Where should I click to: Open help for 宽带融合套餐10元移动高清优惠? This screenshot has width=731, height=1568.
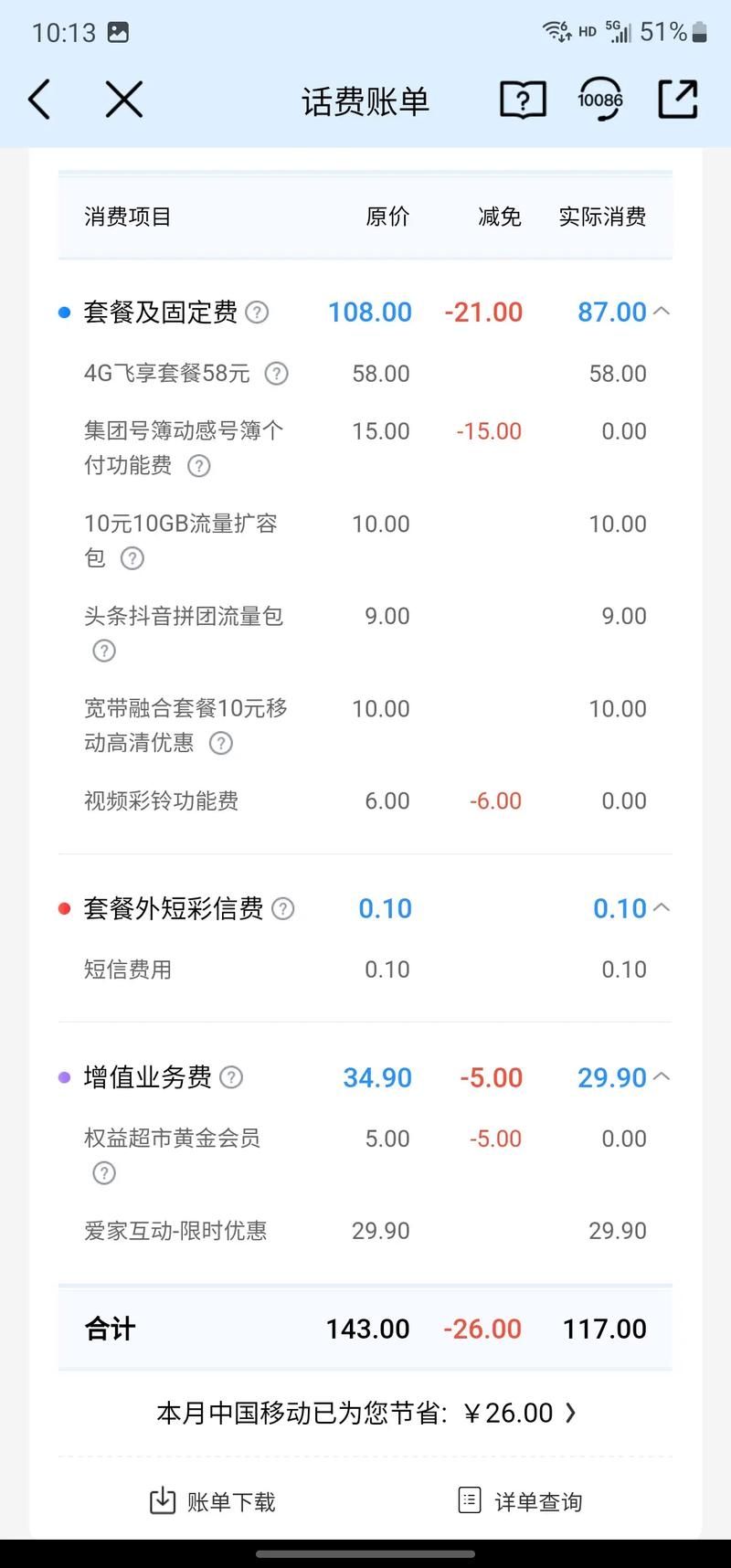point(220,743)
